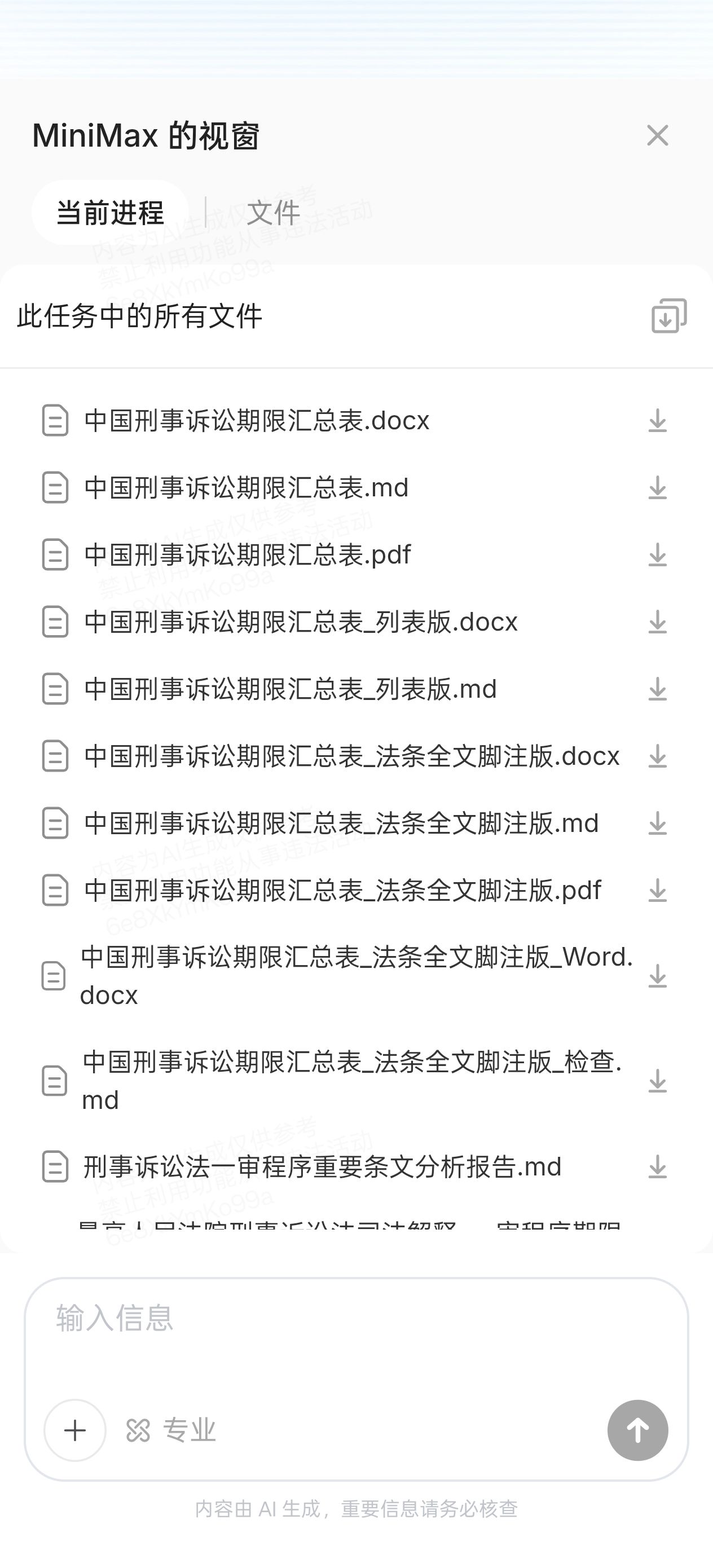Download 中国刑事诉讼期限汇总表_法条全文脚注版.docx

tap(657, 756)
